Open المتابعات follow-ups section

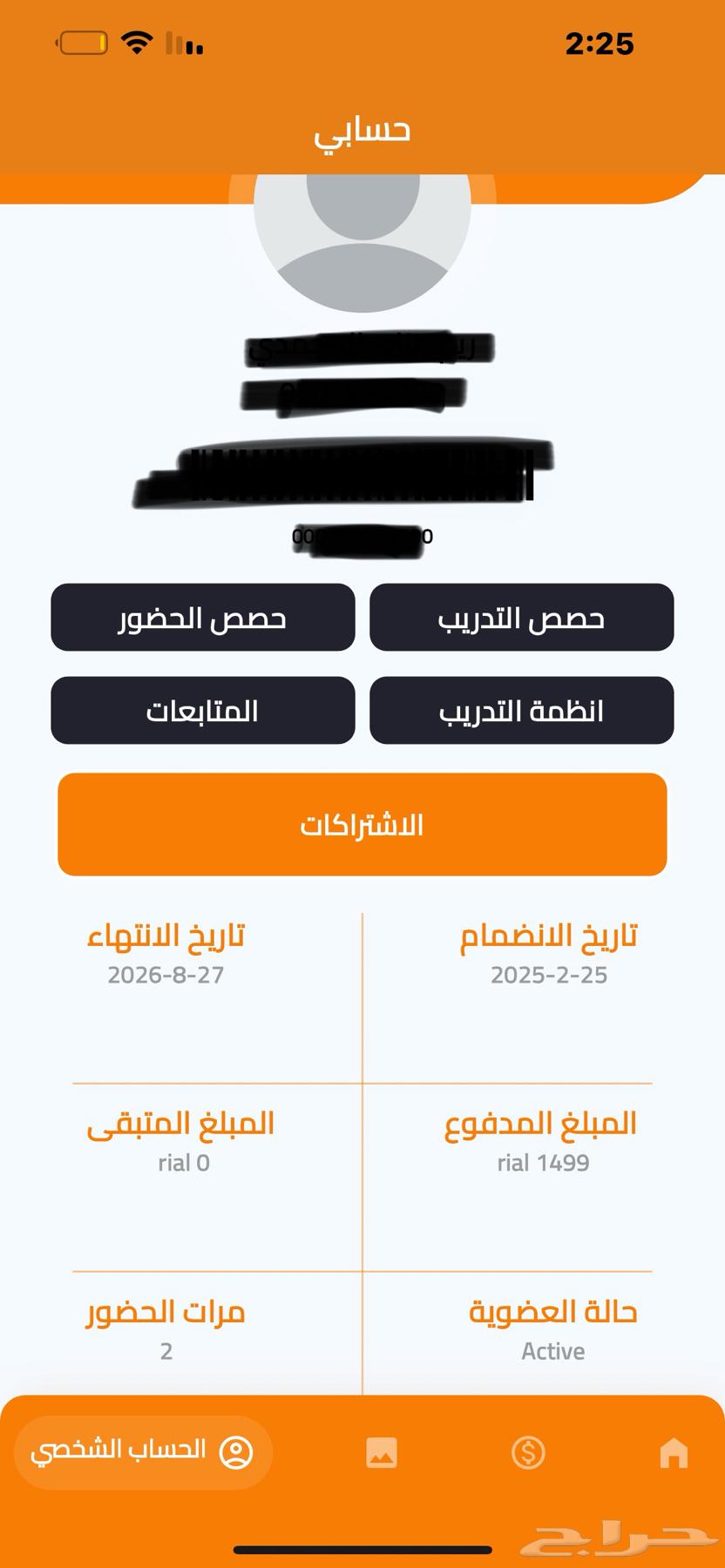click(x=203, y=711)
